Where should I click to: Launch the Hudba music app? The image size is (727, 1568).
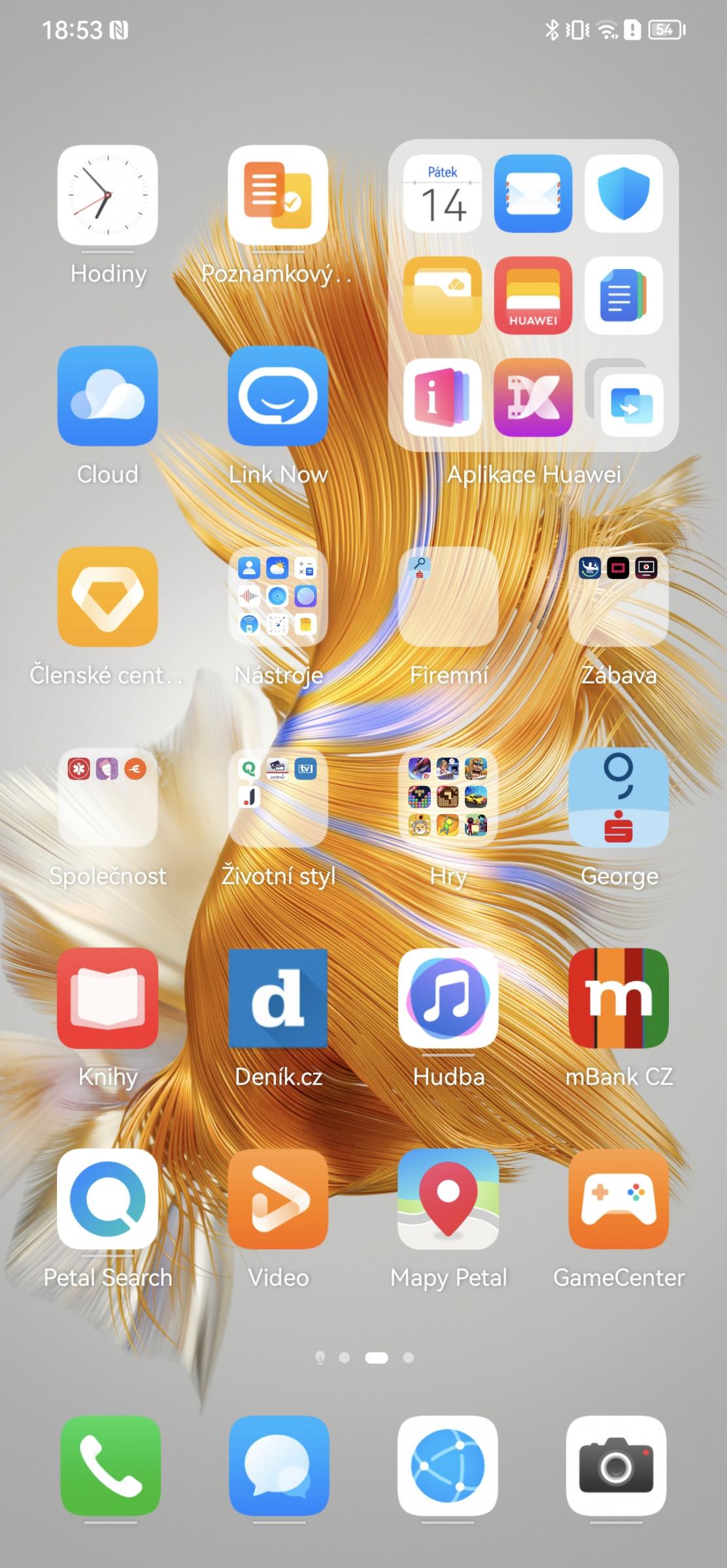point(448,998)
